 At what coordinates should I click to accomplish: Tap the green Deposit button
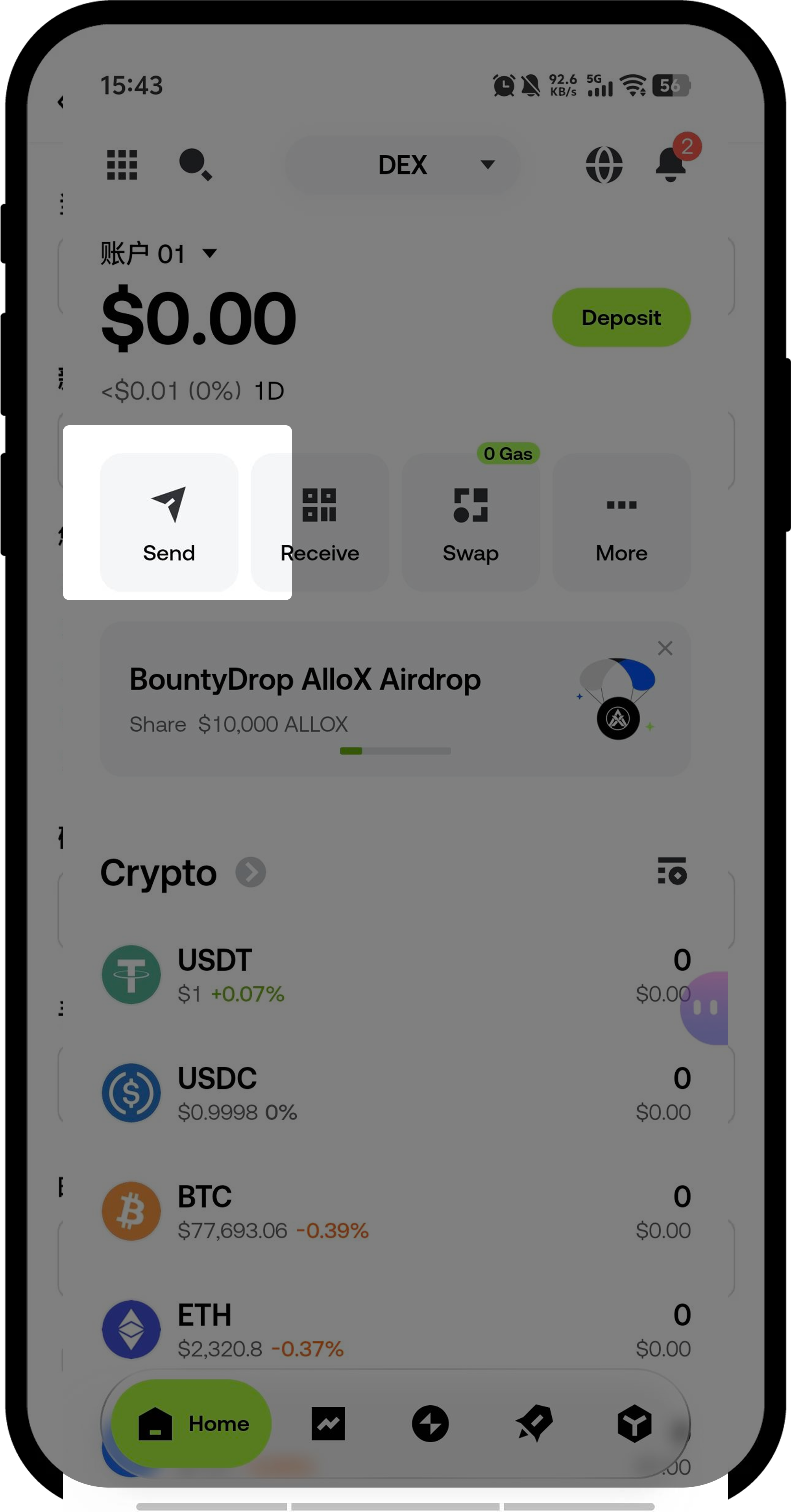click(x=621, y=317)
